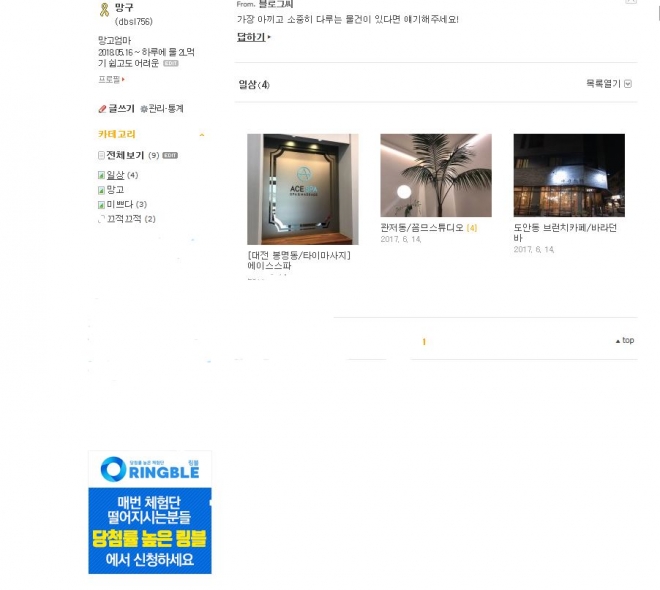This screenshot has height=590, width=660.
Task: Open the RINGBLE banner ad
Action: [149, 512]
